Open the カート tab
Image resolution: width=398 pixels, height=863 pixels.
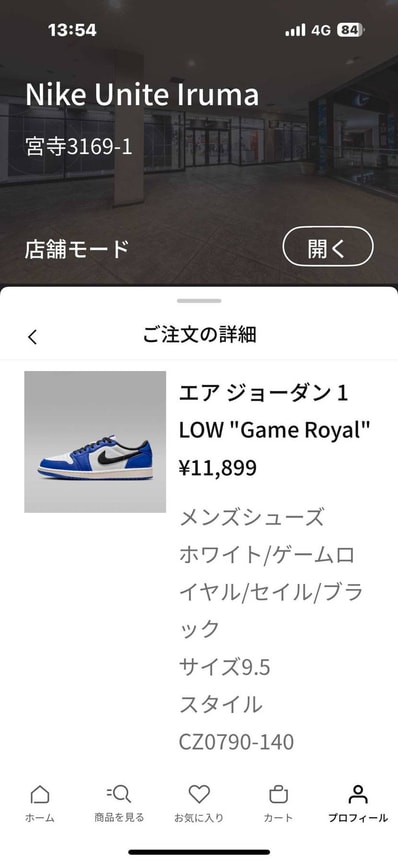coord(279,804)
